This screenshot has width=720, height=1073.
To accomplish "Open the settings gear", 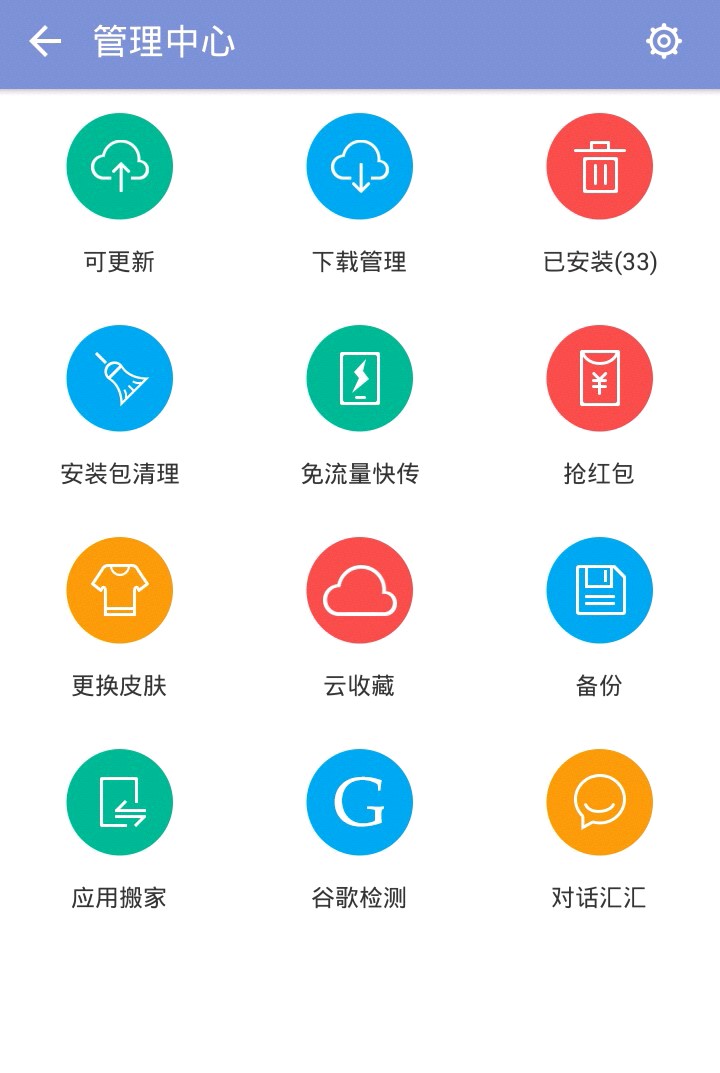I will pos(664,42).
